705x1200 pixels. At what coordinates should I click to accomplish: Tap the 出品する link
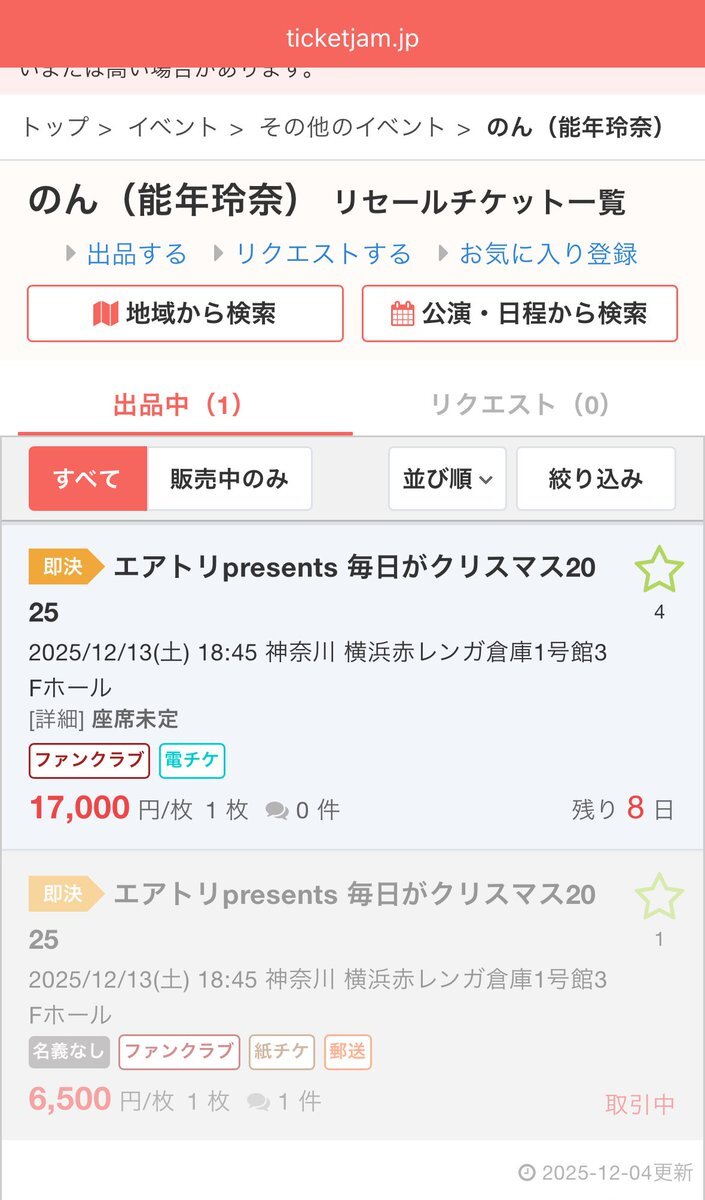(x=136, y=254)
